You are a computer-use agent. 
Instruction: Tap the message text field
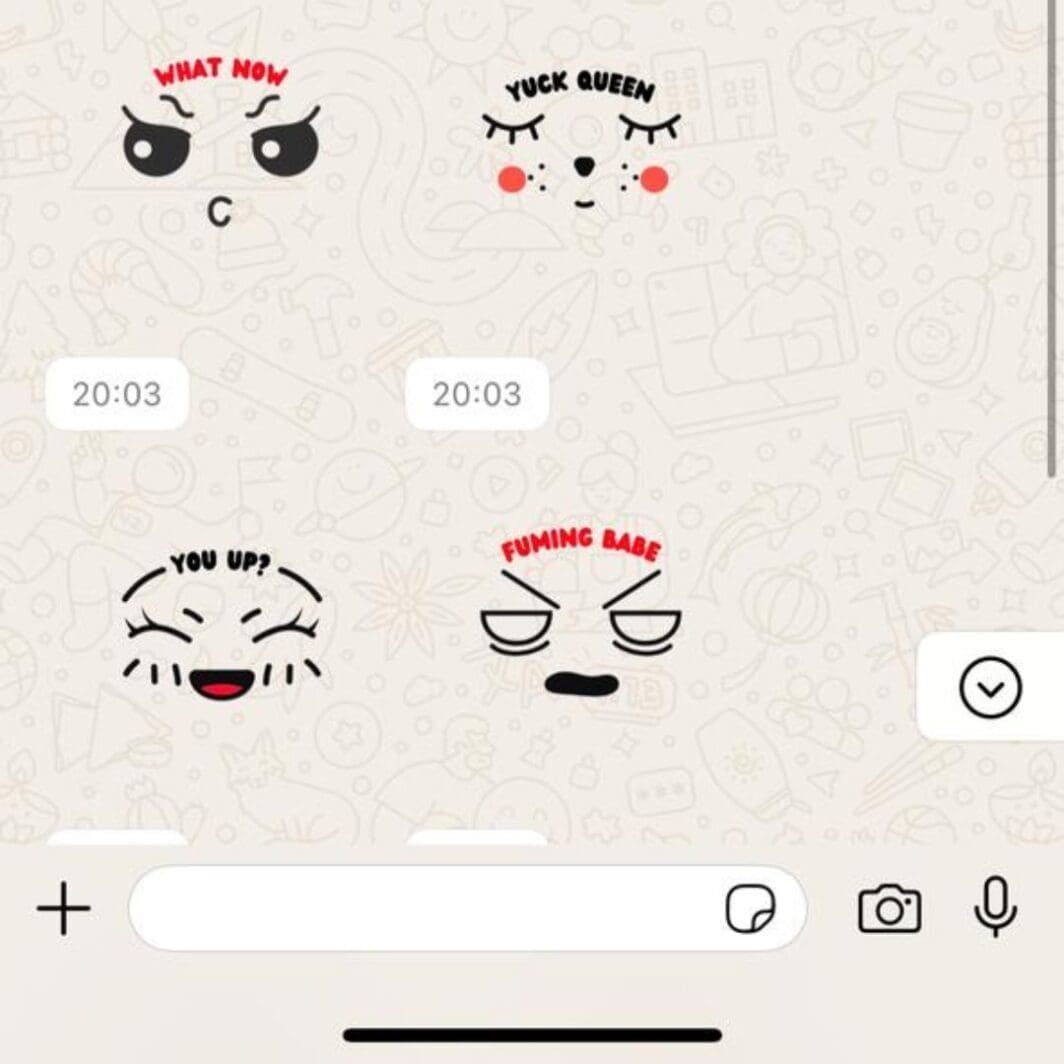420,909
